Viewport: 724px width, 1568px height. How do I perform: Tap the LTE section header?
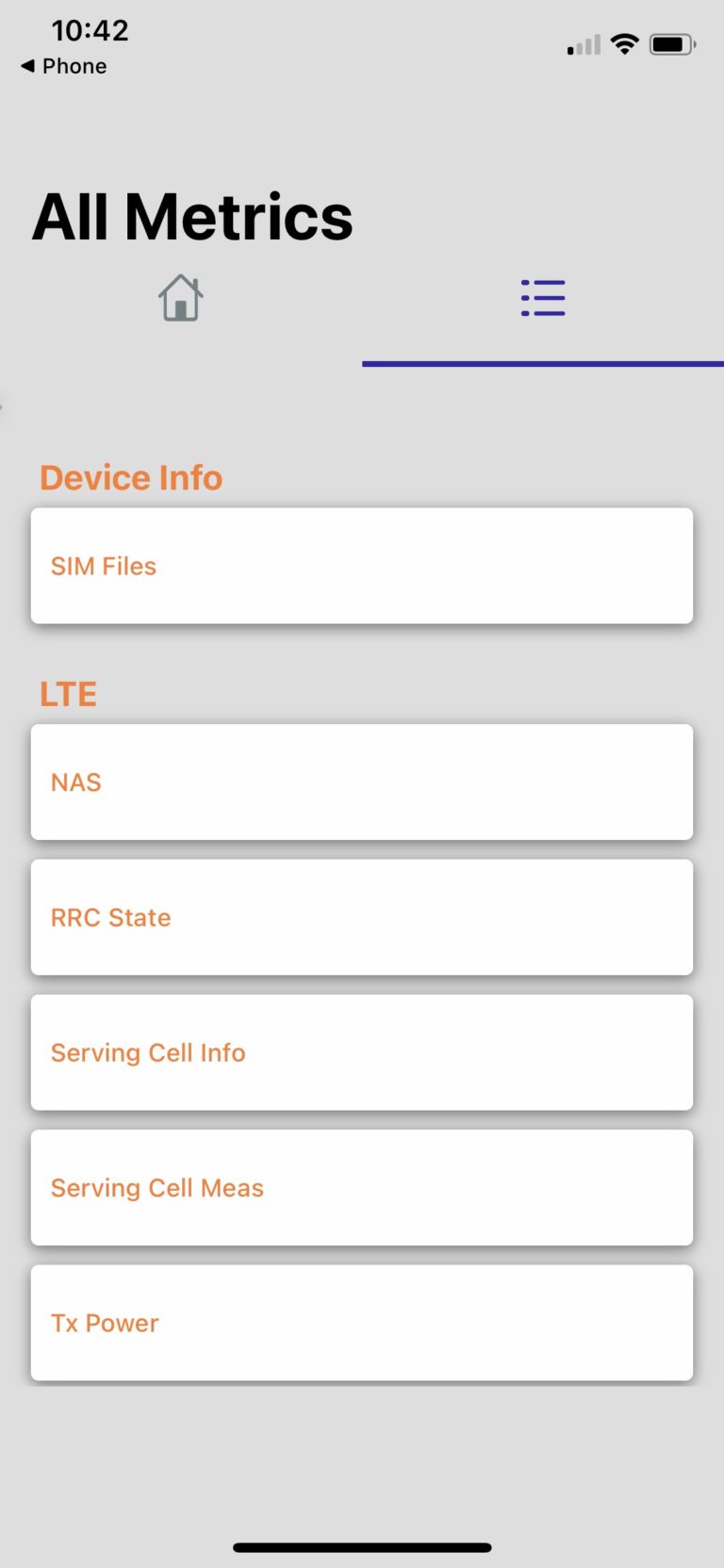(68, 694)
